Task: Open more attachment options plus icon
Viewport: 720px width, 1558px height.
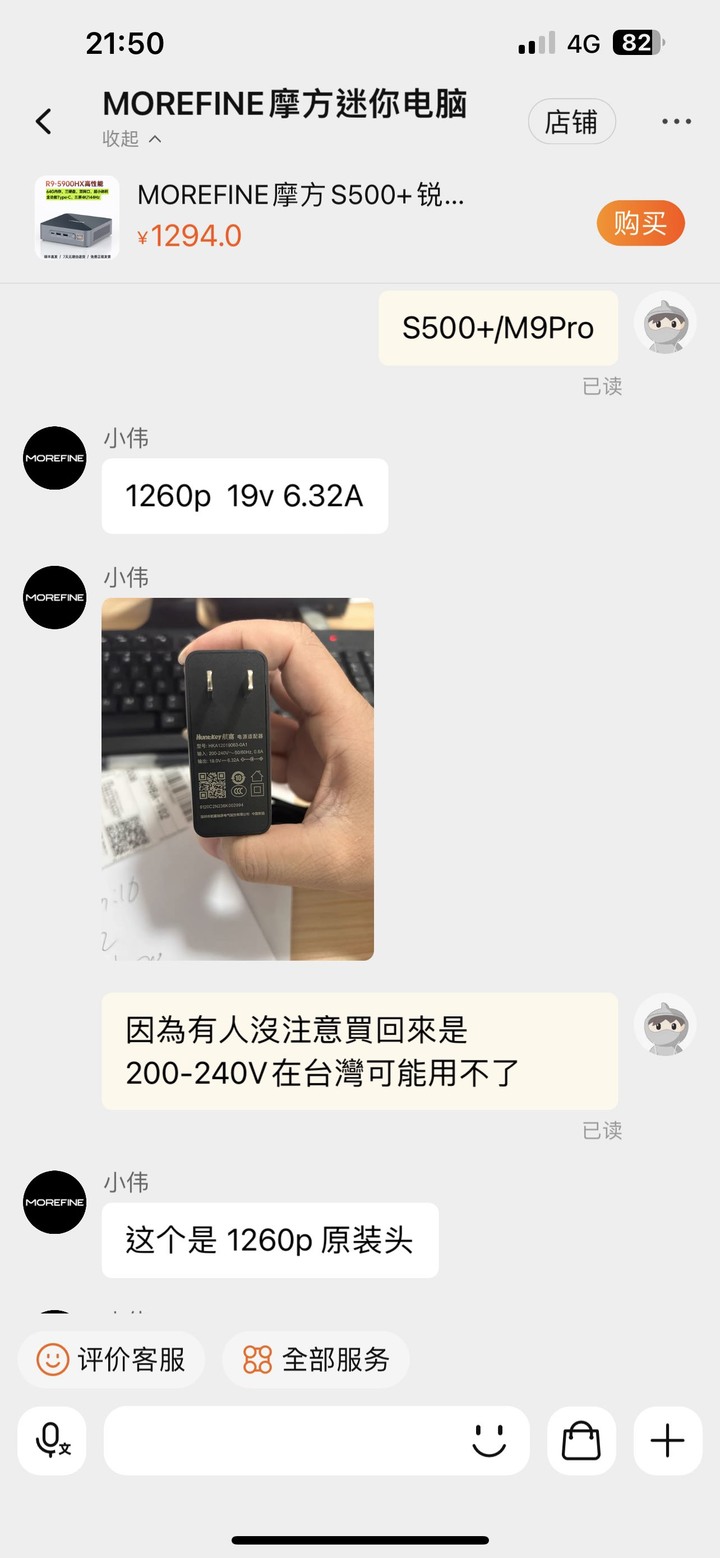Action: (x=667, y=1440)
